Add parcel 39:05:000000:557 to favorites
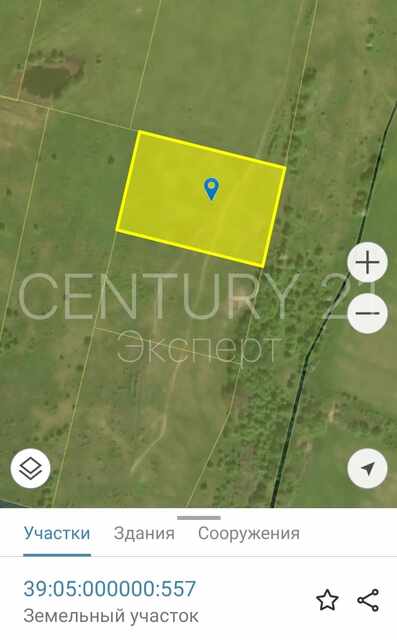The image size is (397, 640). click(327, 600)
